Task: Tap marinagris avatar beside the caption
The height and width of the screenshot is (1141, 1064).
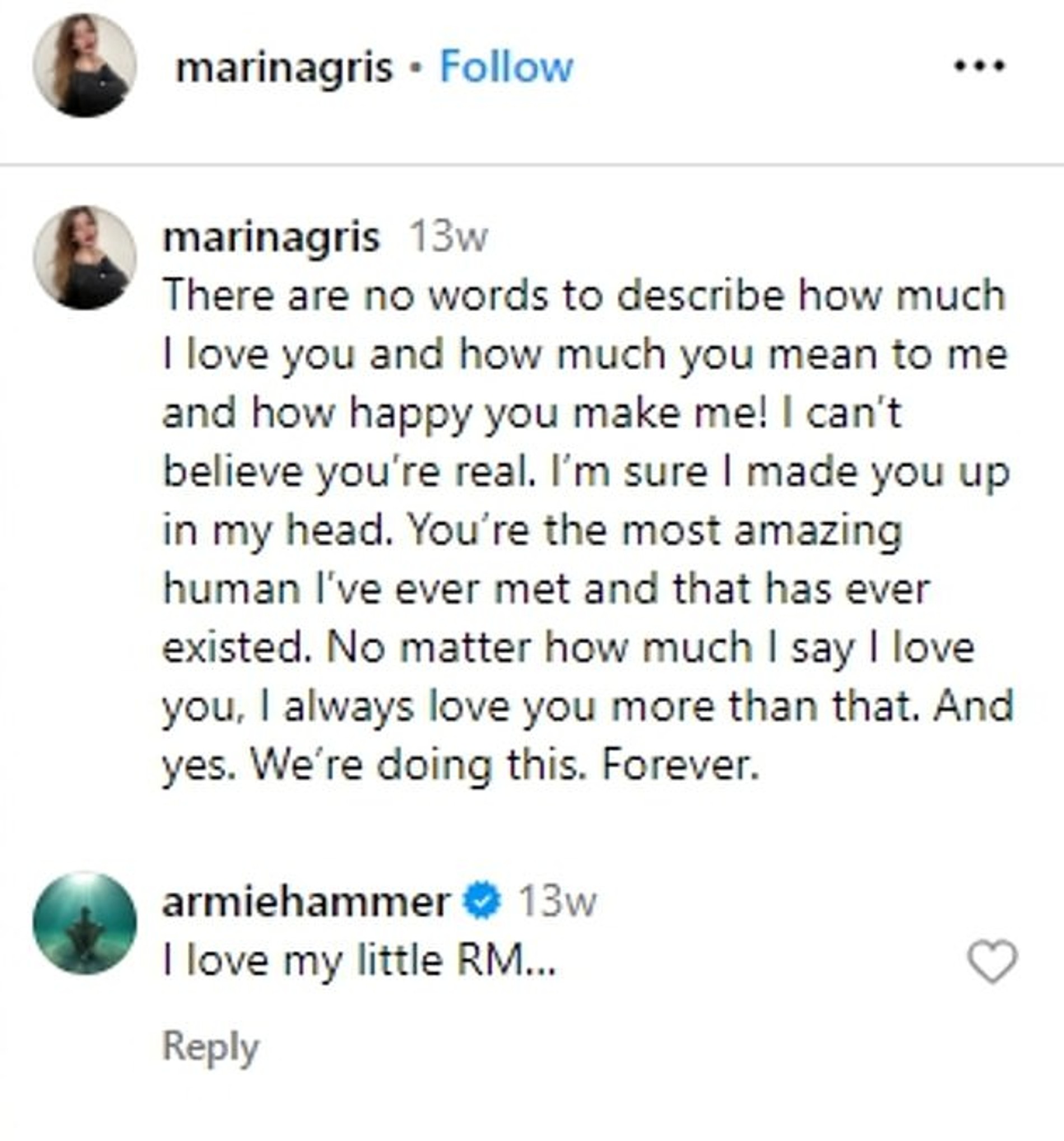Action: tap(85, 258)
